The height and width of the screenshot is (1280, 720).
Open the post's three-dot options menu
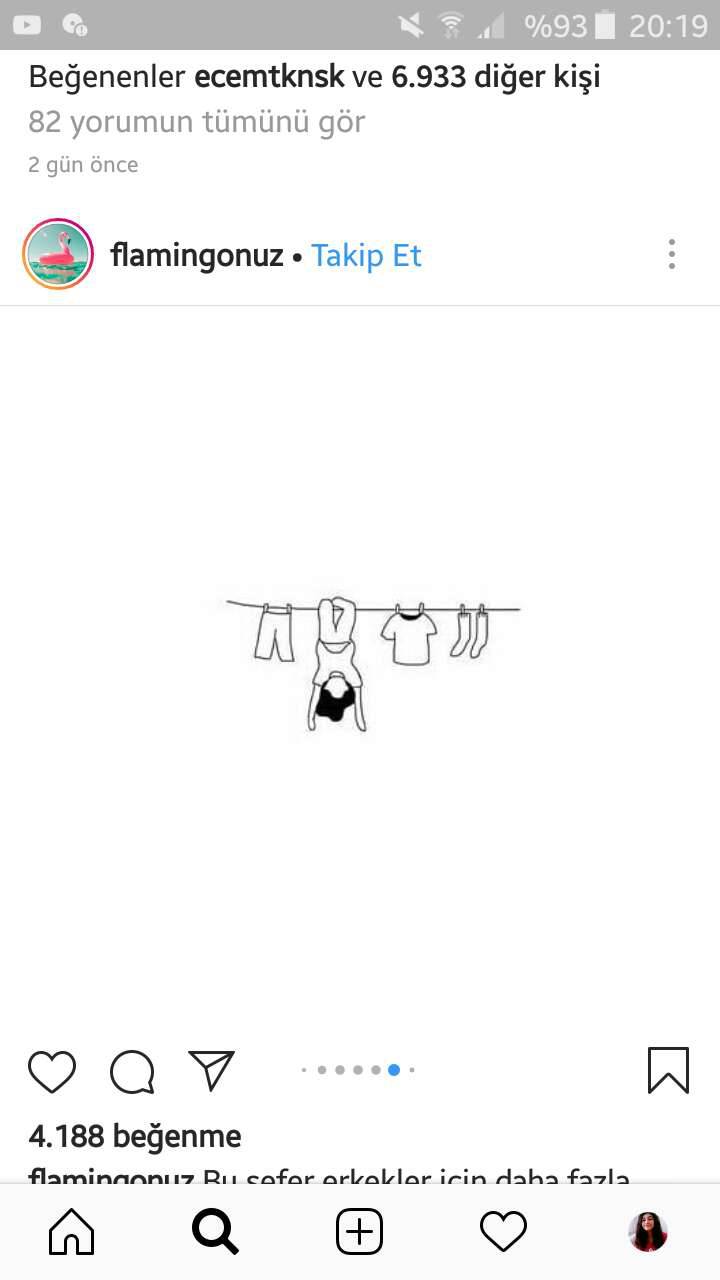click(x=672, y=254)
